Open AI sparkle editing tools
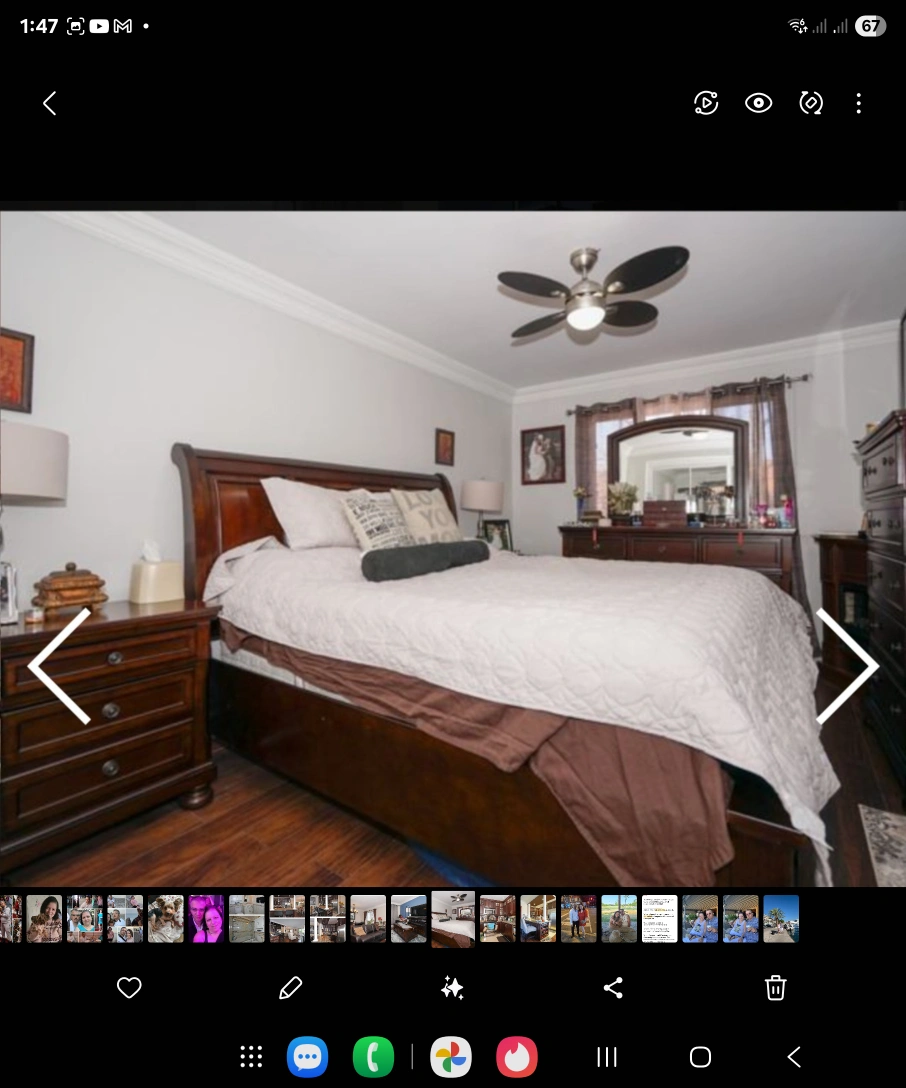The width and height of the screenshot is (906, 1088). pos(452,987)
